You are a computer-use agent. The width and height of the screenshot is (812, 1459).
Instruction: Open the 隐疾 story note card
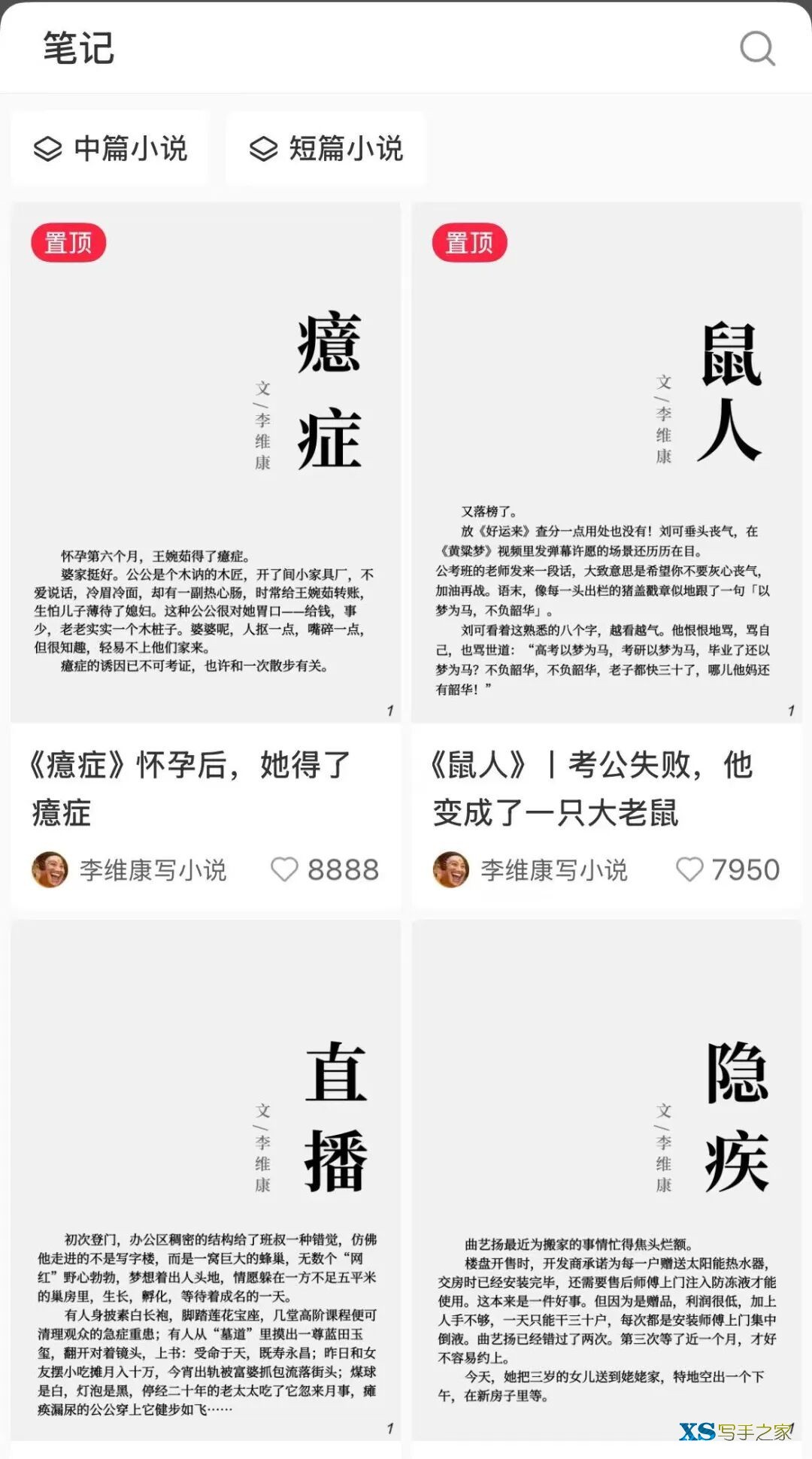click(x=606, y=1179)
